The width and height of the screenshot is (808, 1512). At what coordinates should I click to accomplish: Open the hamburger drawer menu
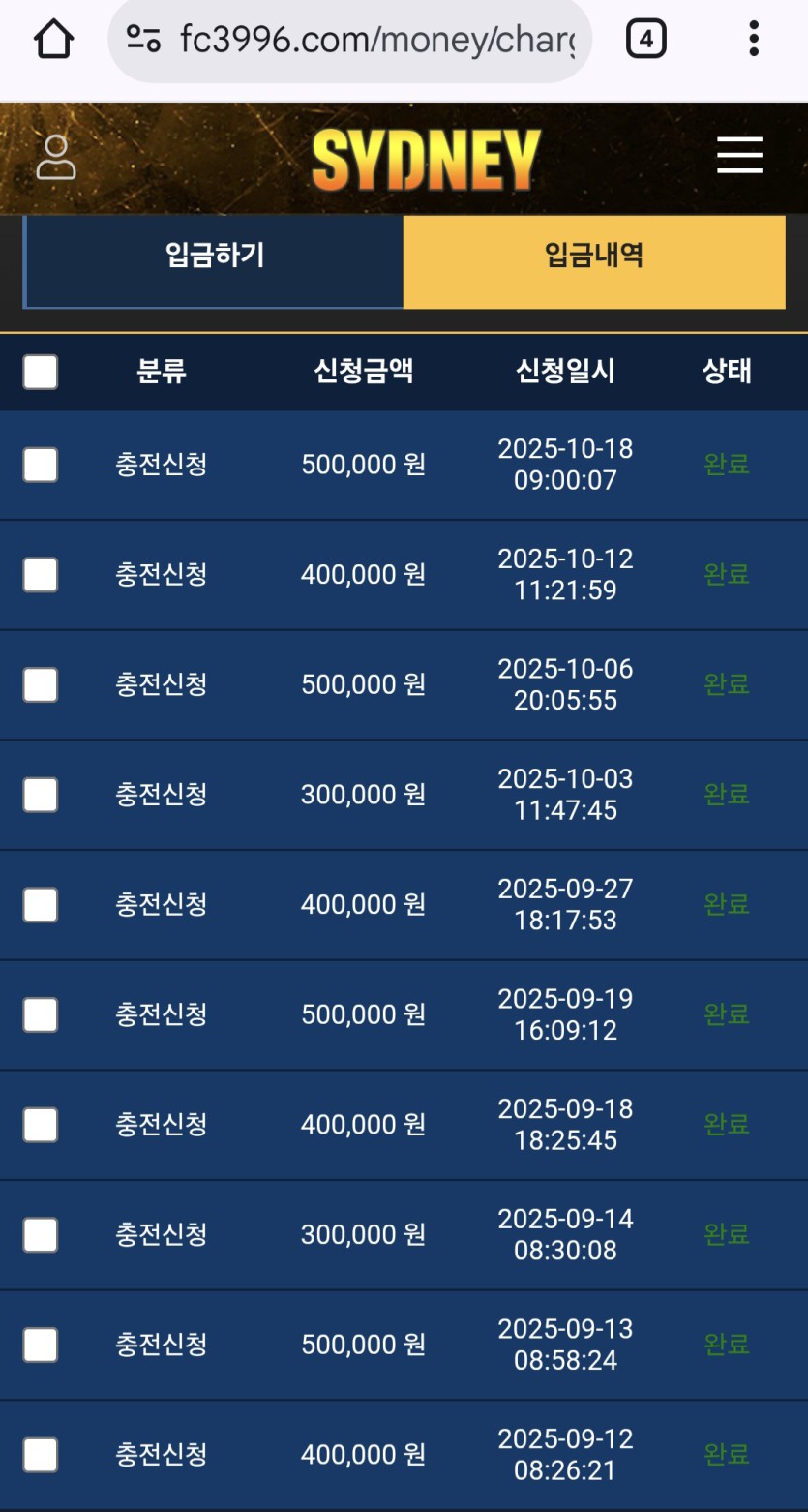(739, 156)
